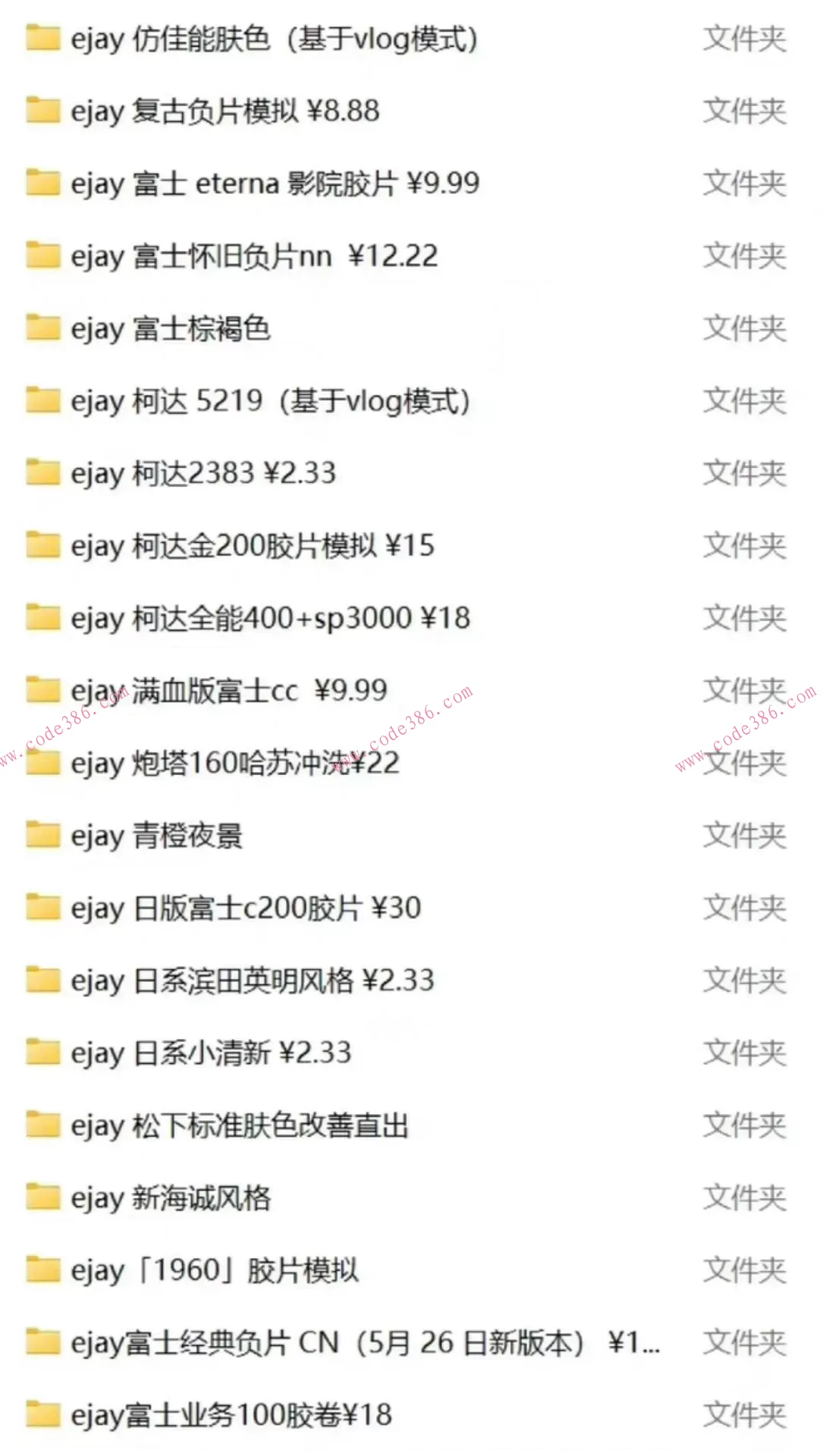Click the folder icon next to ejay 柯达2383
The width and height of the screenshot is (833, 1456).
click(x=43, y=474)
